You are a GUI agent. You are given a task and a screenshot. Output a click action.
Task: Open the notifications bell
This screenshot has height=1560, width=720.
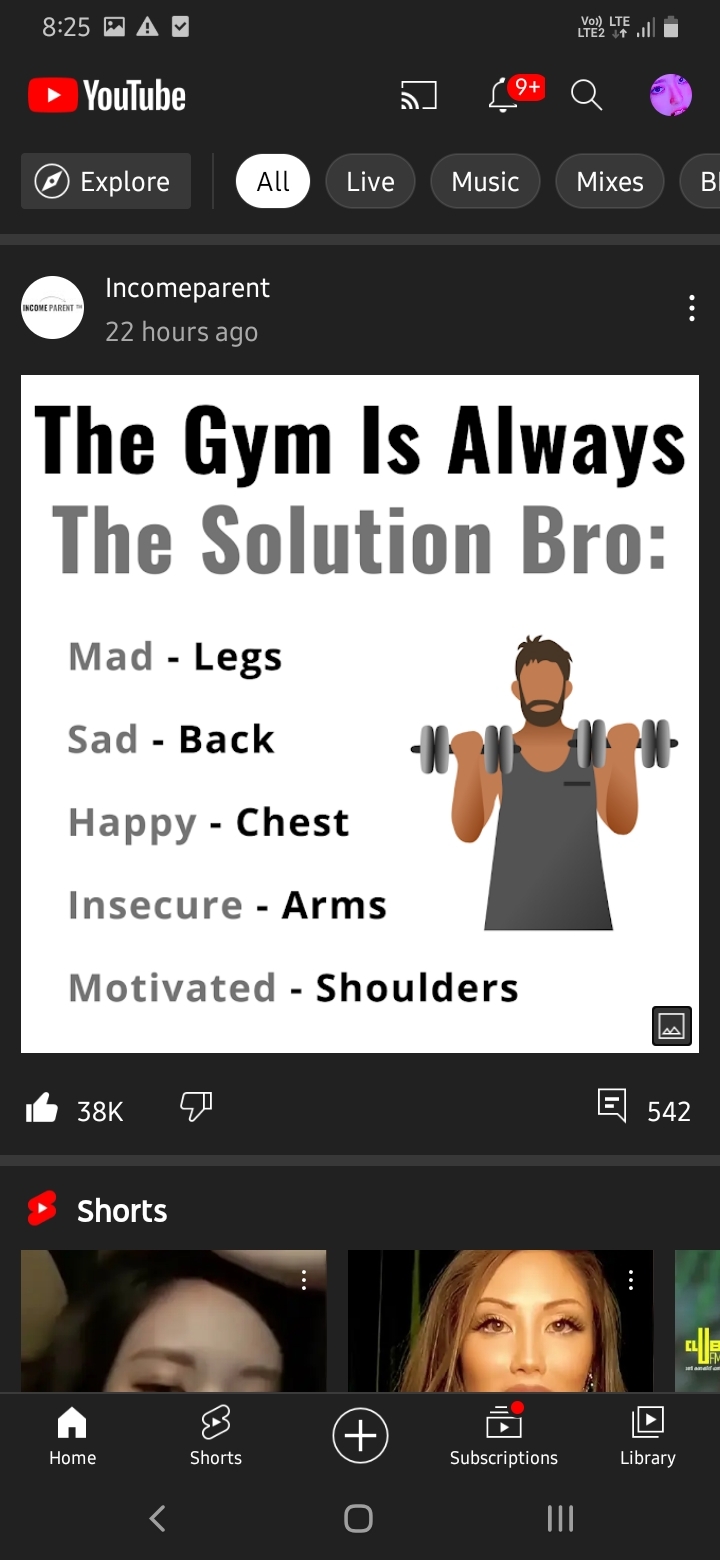pos(503,96)
